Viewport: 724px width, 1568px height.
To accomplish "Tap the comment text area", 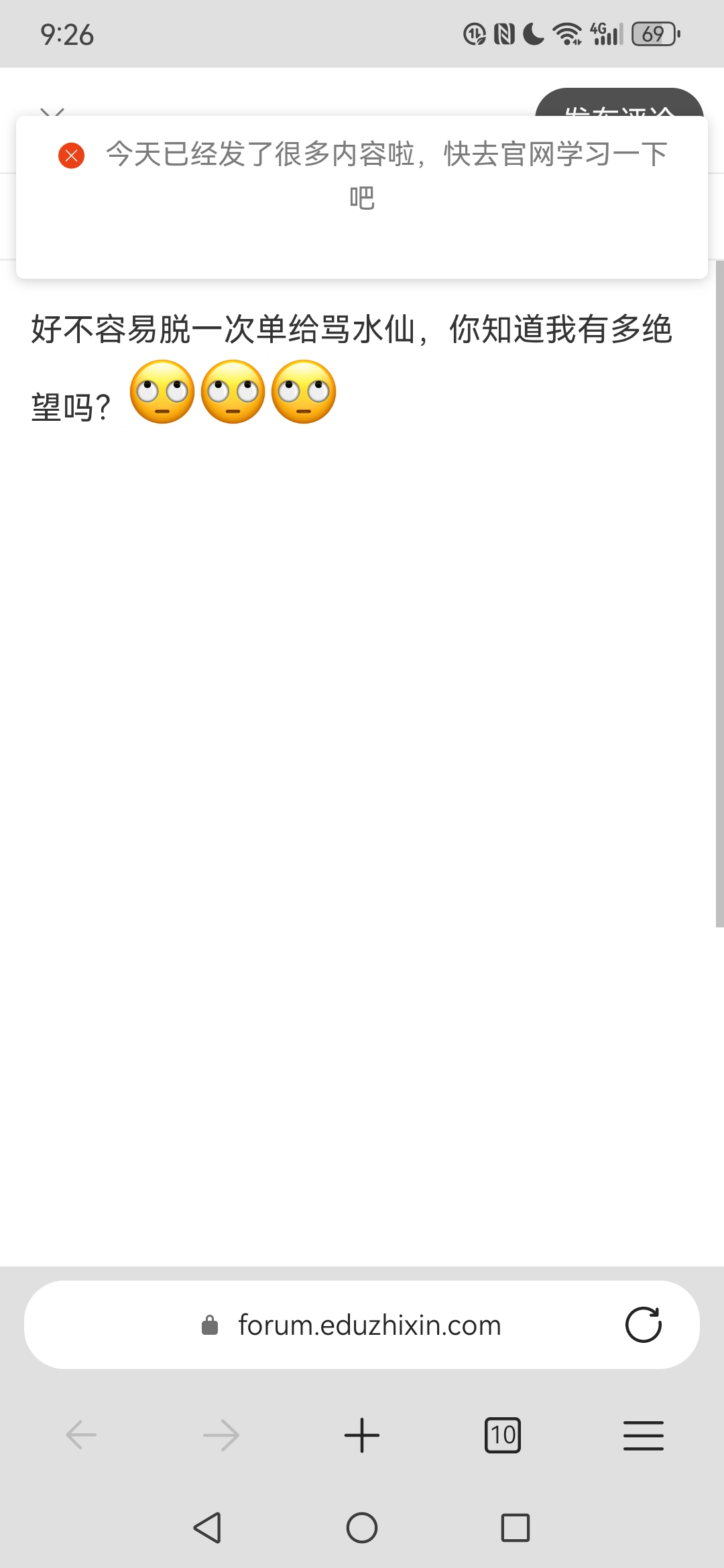I will (x=362, y=603).
